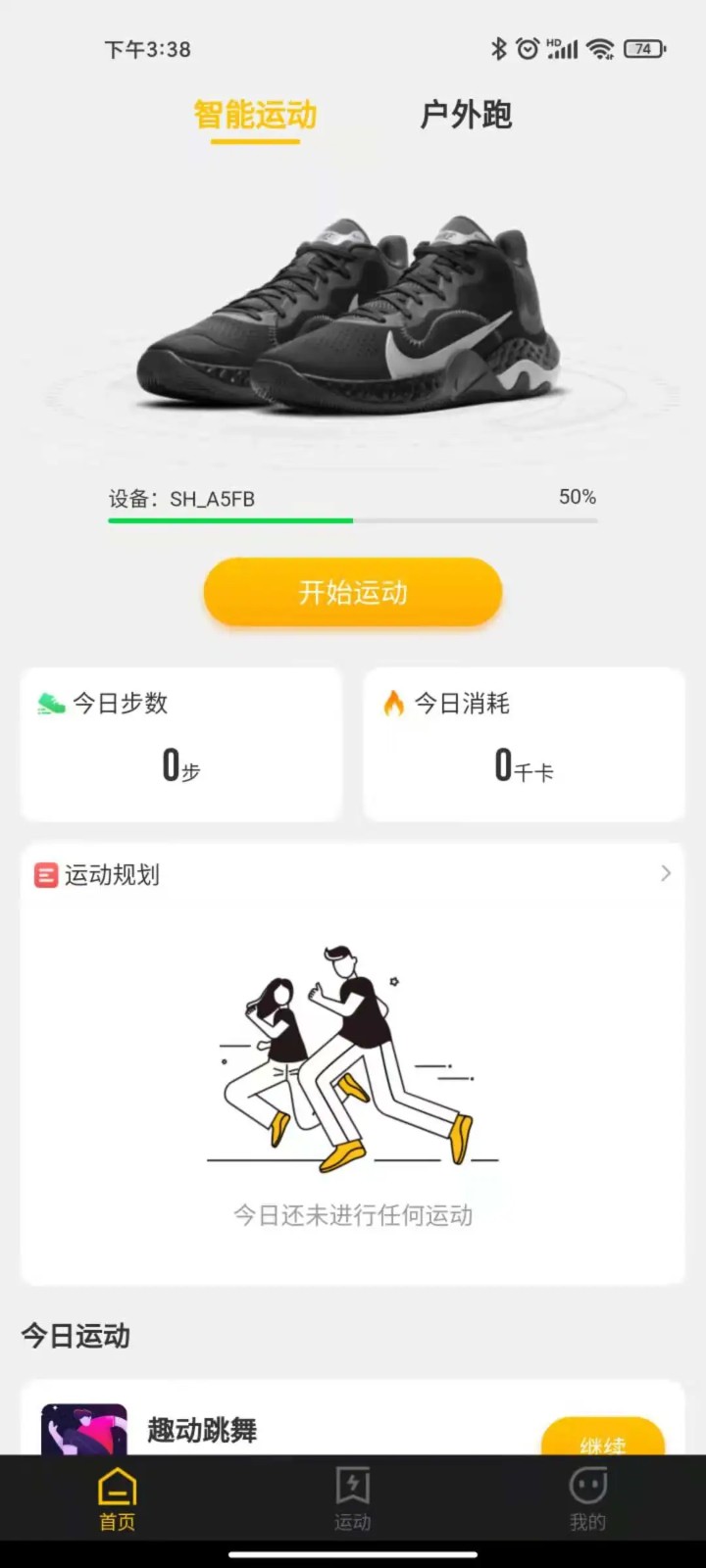Go to the 运动 bottom tab
Viewport: 706px width, 1568px height.
[352, 1499]
